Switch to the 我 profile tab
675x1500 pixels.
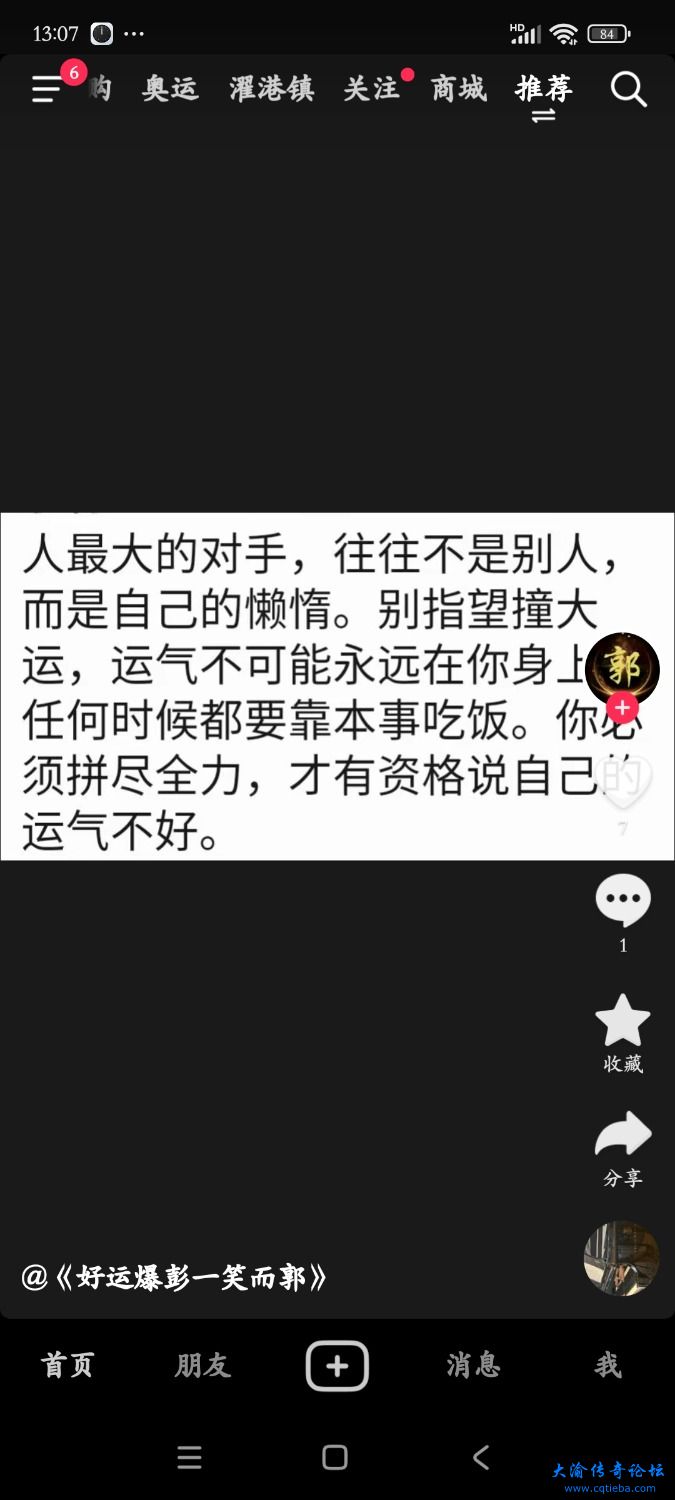click(x=607, y=1365)
